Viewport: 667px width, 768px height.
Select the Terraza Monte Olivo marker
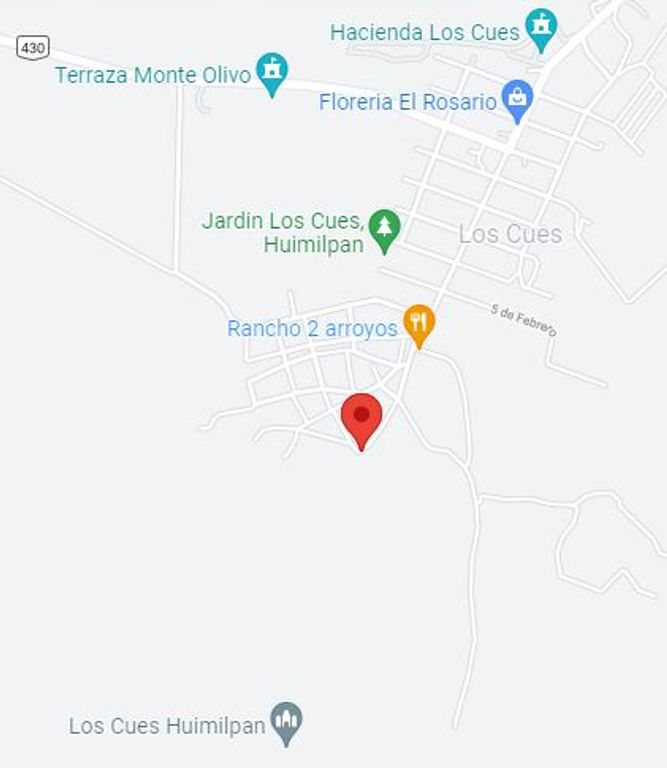click(271, 72)
